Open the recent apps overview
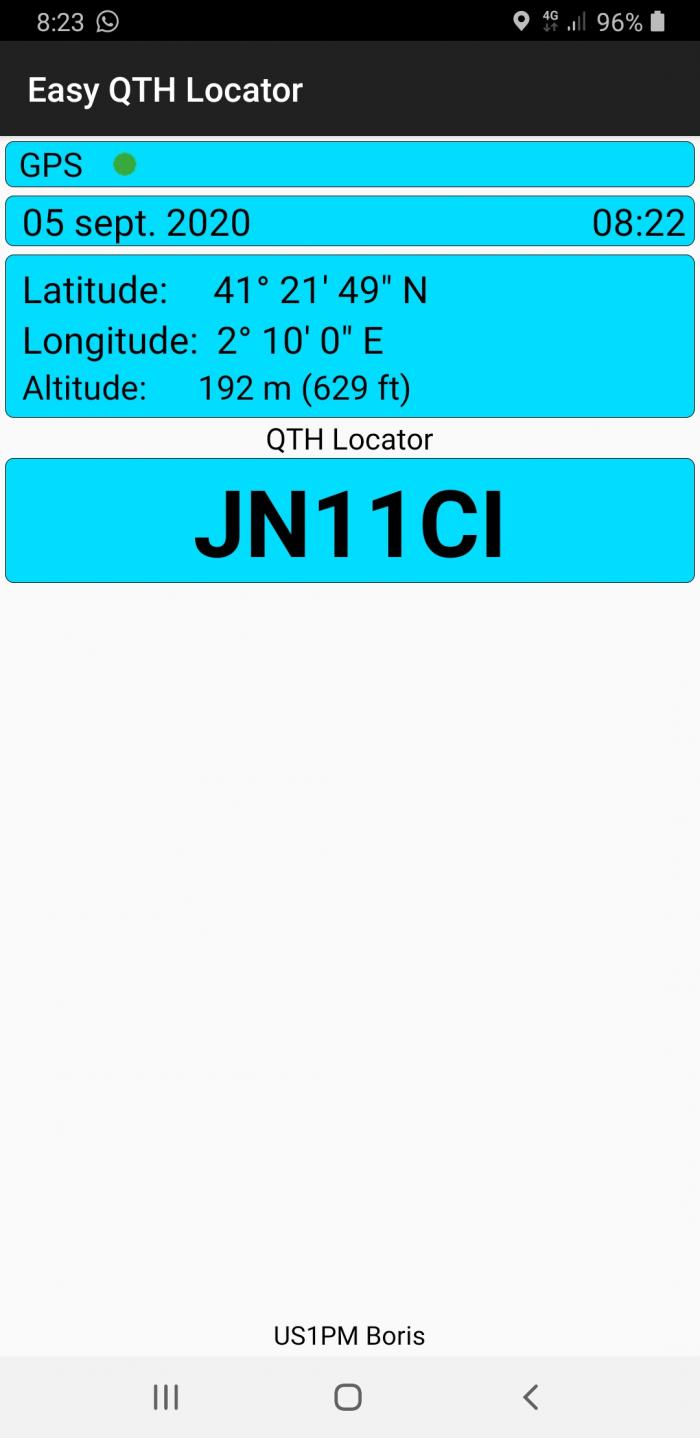 point(166,1397)
